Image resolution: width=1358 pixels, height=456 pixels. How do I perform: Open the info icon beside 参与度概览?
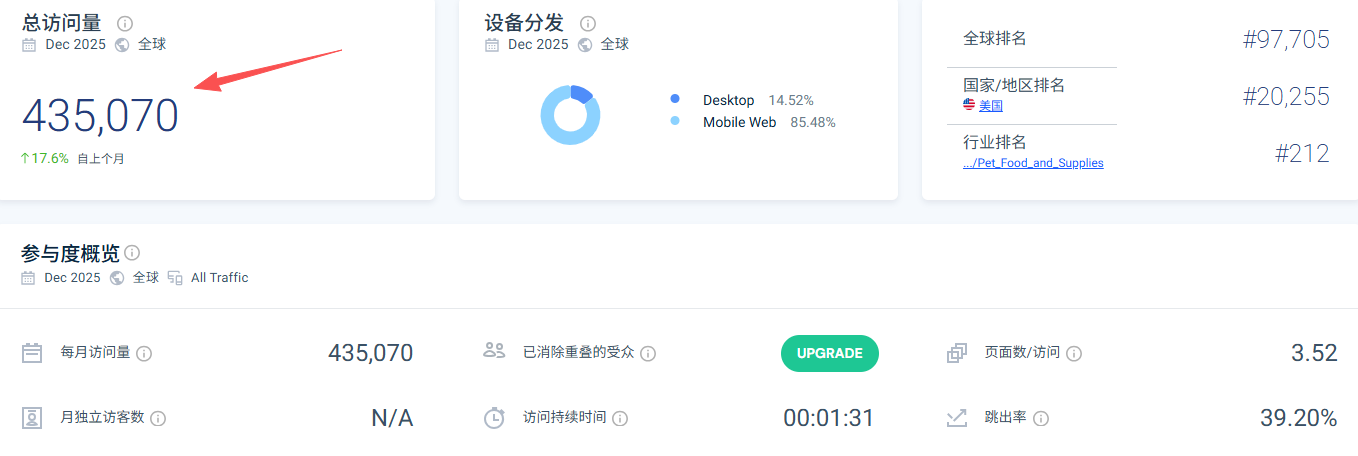(132, 253)
